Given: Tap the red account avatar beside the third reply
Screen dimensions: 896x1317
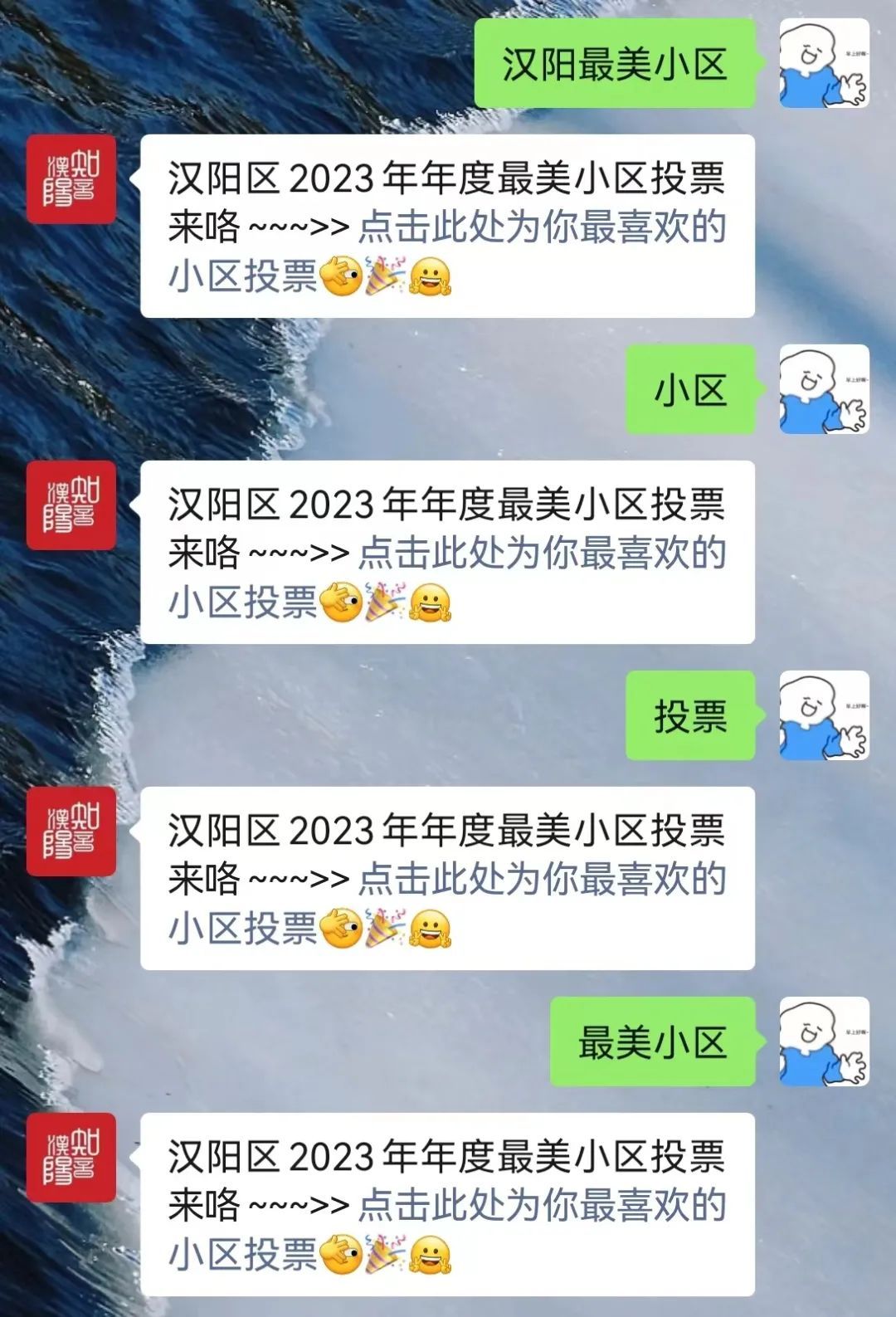Looking at the screenshot, I should pos(73,833).
